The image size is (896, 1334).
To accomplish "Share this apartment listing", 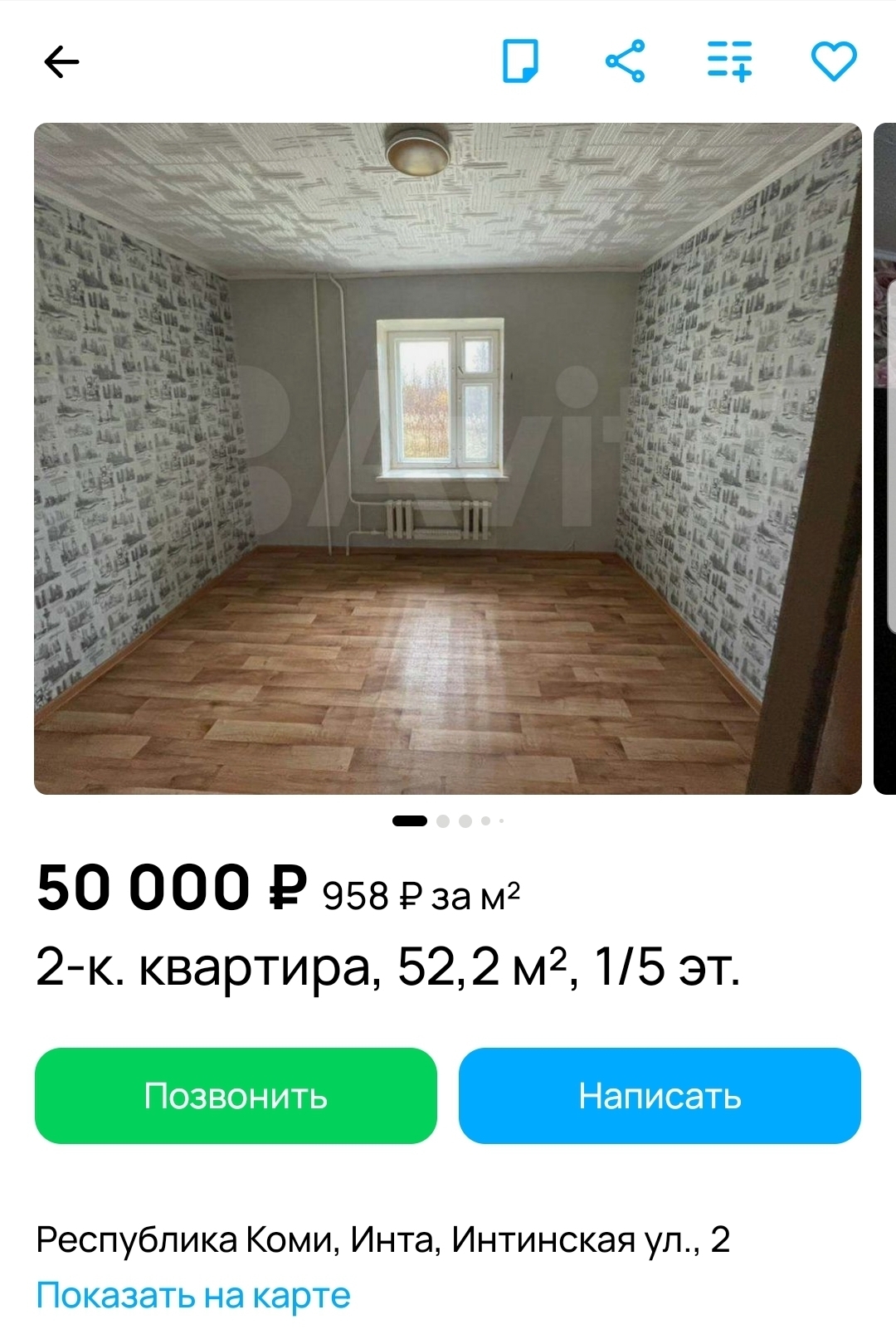I will 626,61.
